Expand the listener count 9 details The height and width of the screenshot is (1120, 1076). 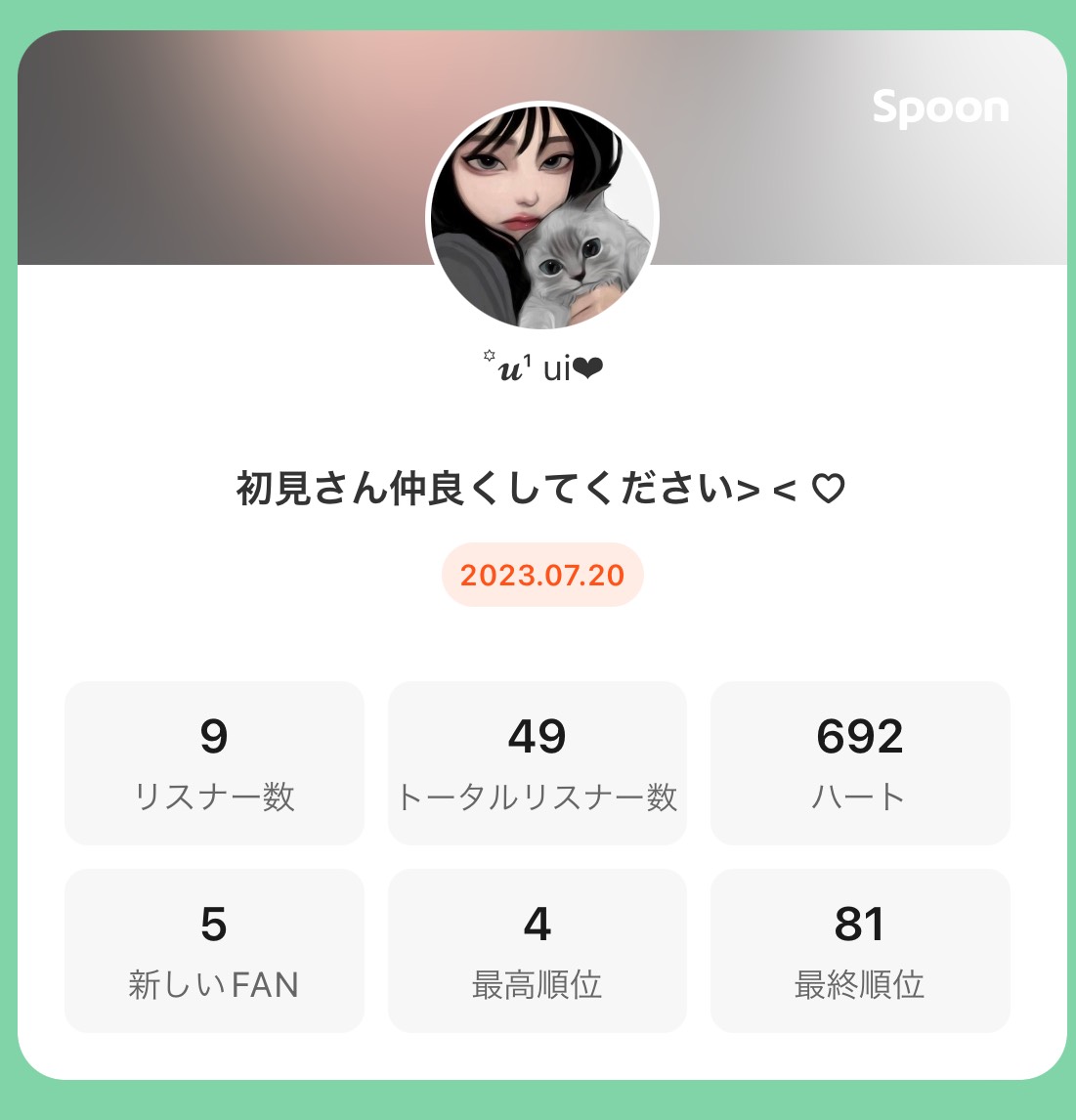coord(213,736)
